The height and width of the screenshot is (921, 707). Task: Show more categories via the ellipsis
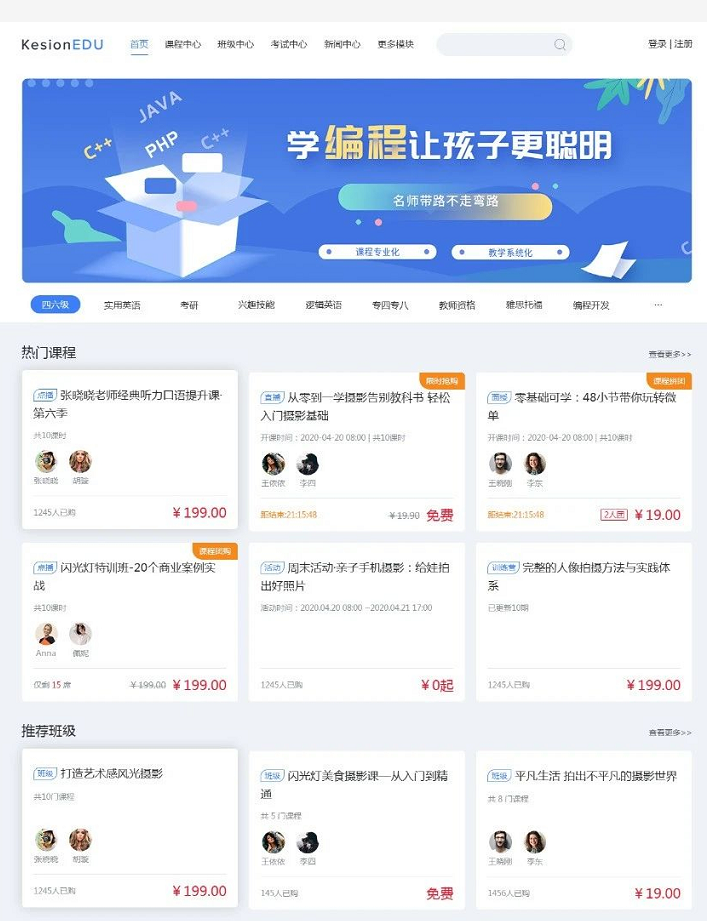(658, 305)
